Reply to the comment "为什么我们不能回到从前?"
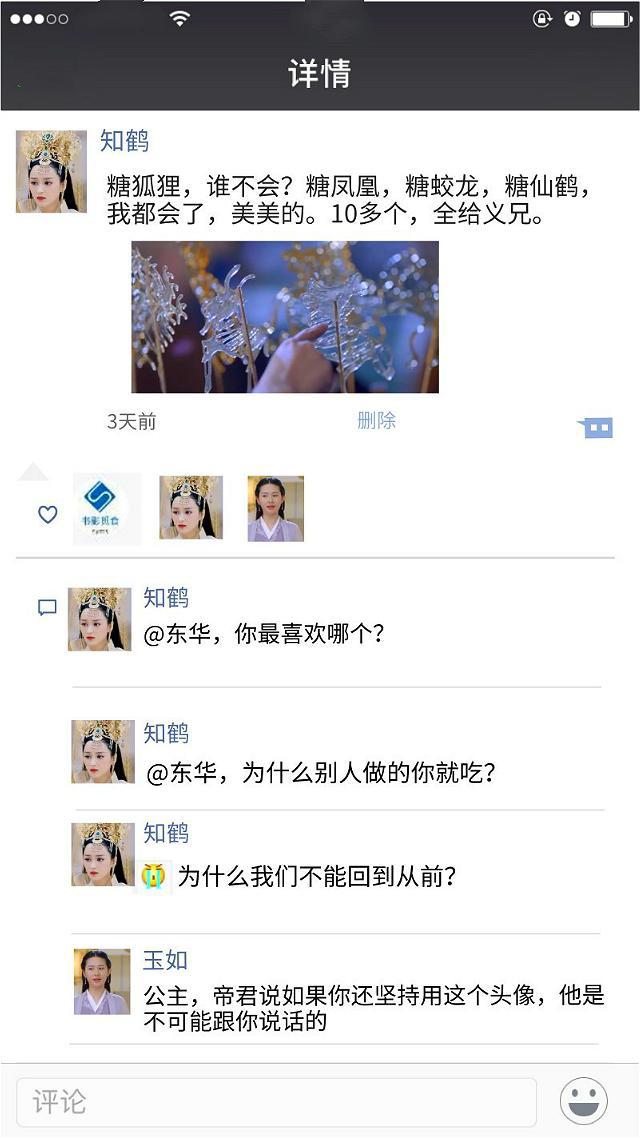This screenshot has height=1138, width=640. [316, 877]
